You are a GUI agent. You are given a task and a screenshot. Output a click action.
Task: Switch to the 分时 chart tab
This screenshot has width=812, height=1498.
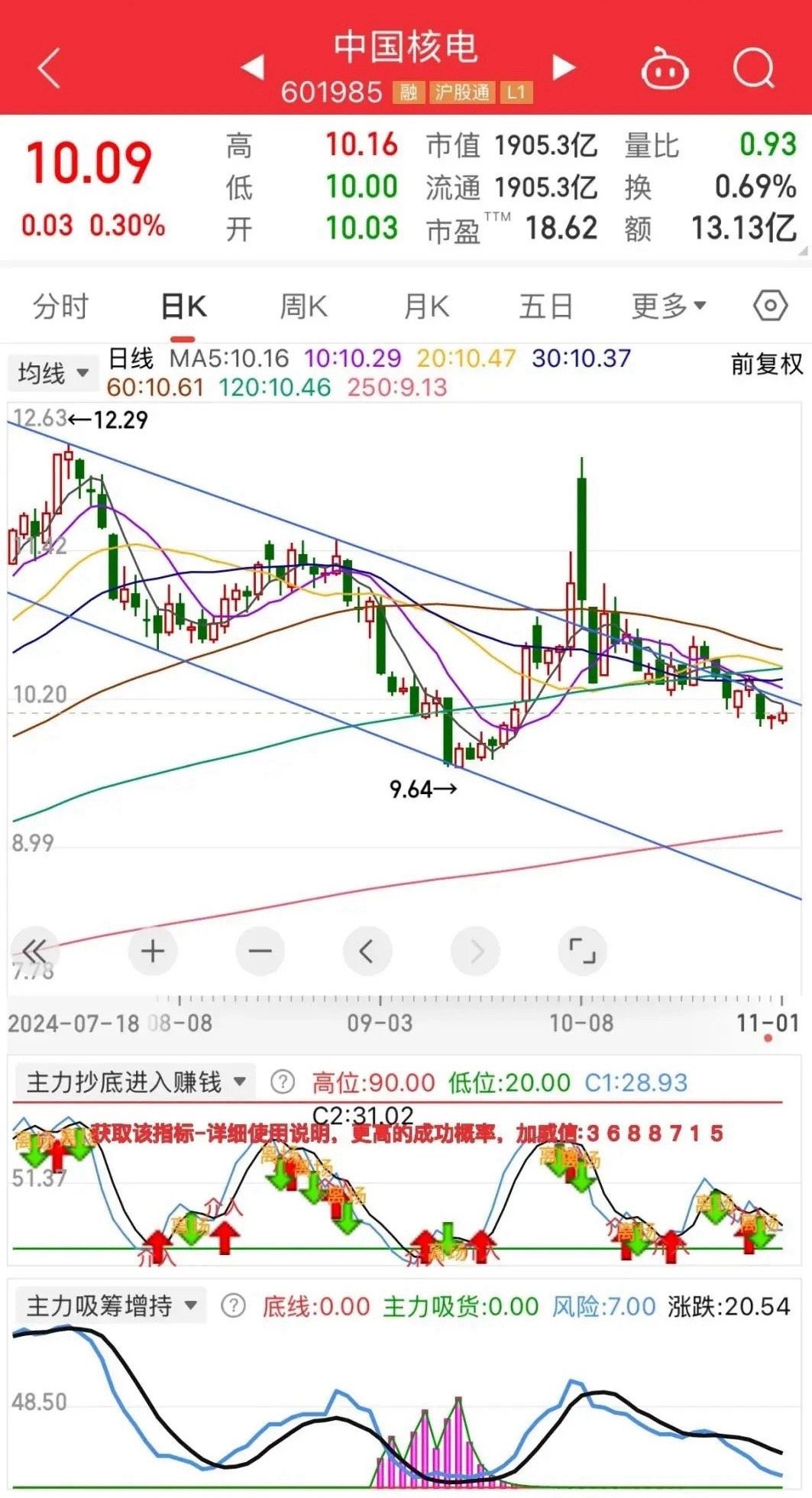coord(60,306)
